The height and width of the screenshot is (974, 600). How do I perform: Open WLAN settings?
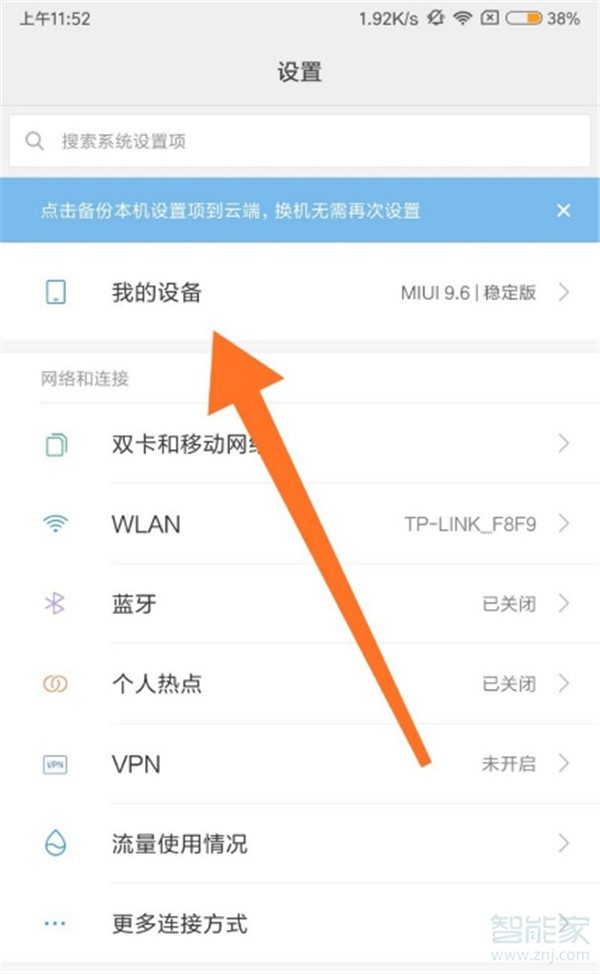pyautogui.click(x=300, y=524)
